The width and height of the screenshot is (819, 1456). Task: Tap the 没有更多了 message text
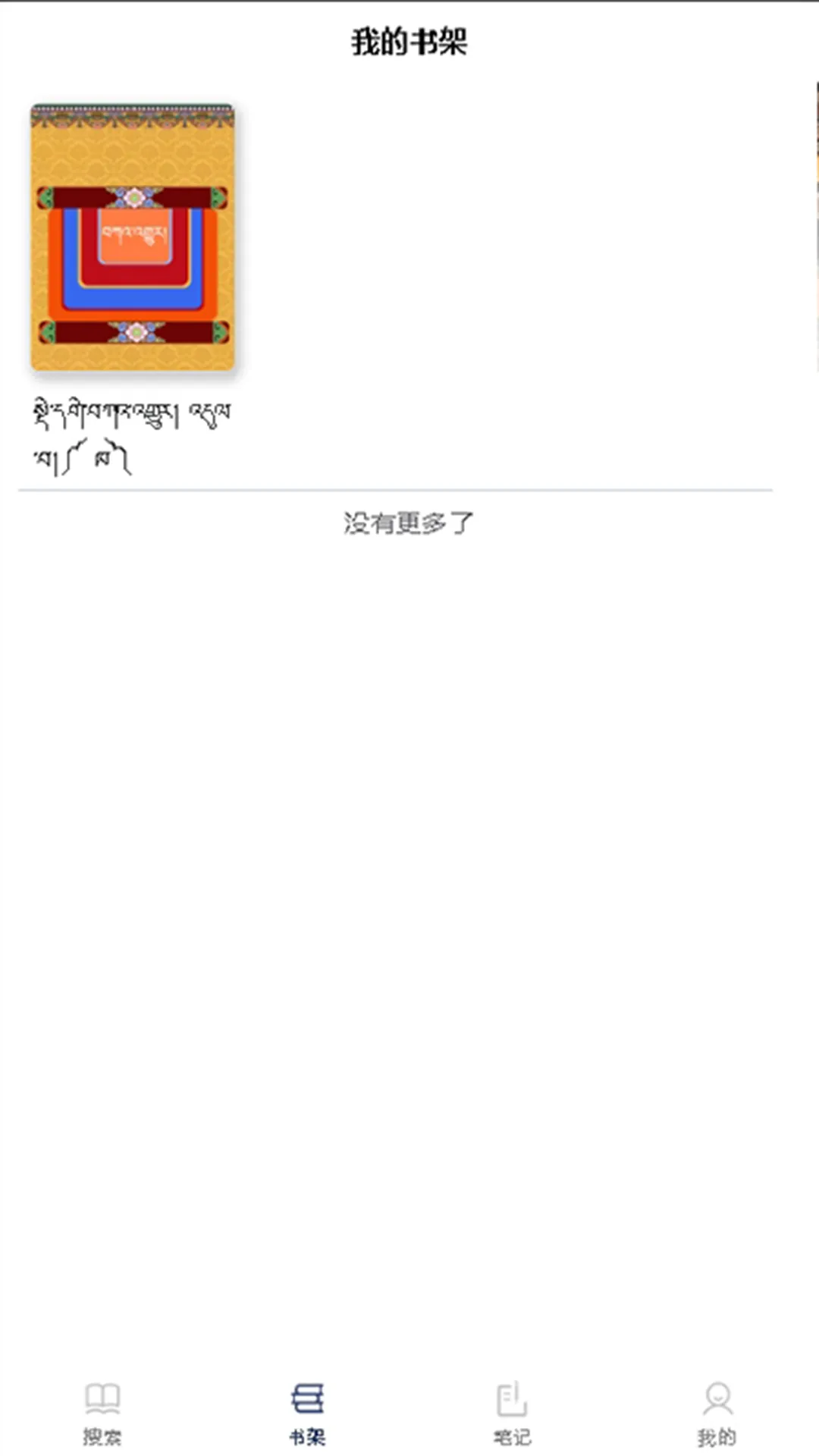pos(409,525)
